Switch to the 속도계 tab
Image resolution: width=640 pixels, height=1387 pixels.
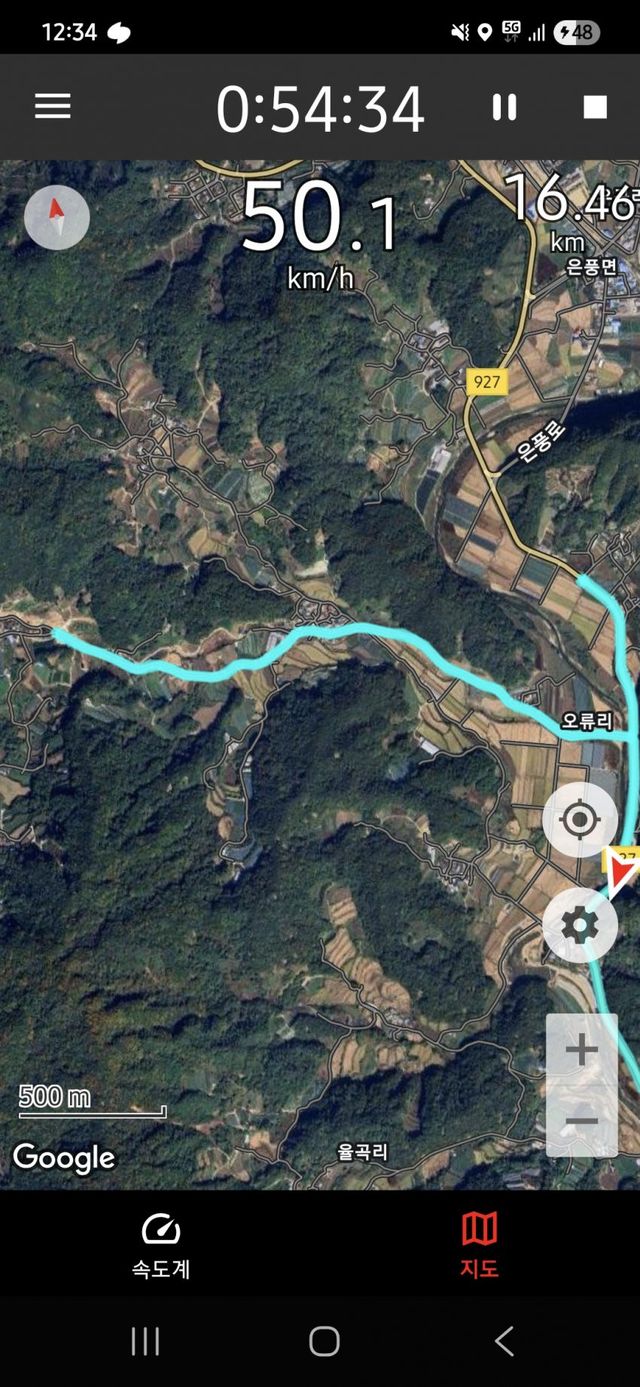161,1245
